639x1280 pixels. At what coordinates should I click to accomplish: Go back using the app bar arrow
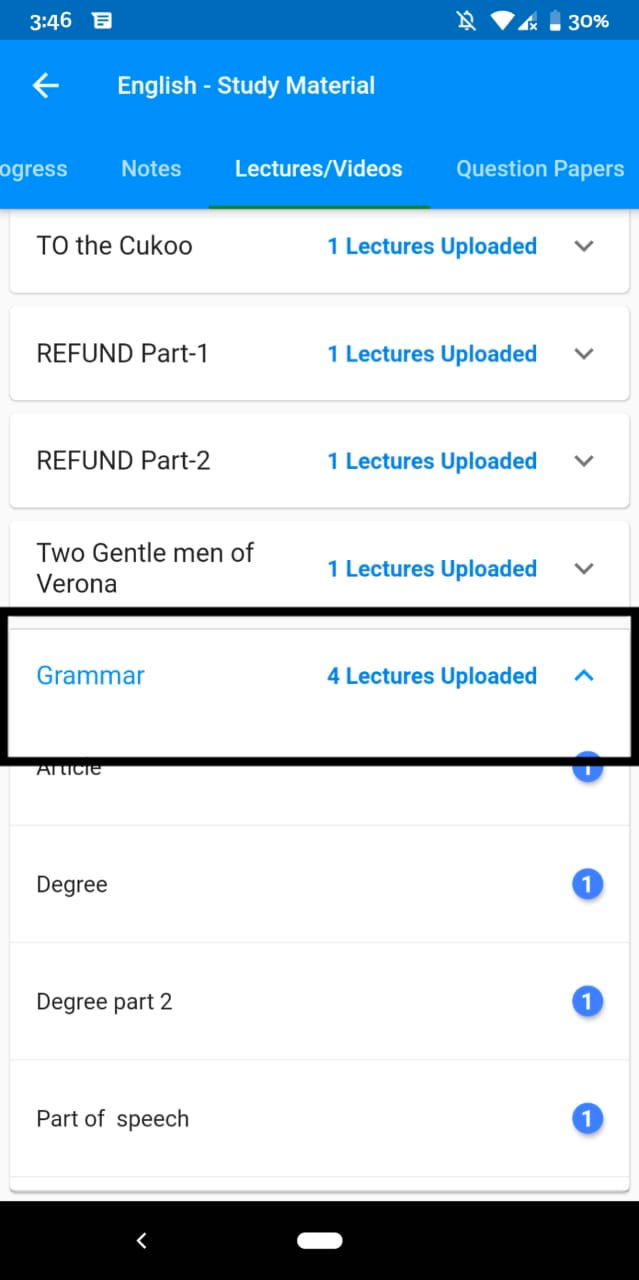46,86
